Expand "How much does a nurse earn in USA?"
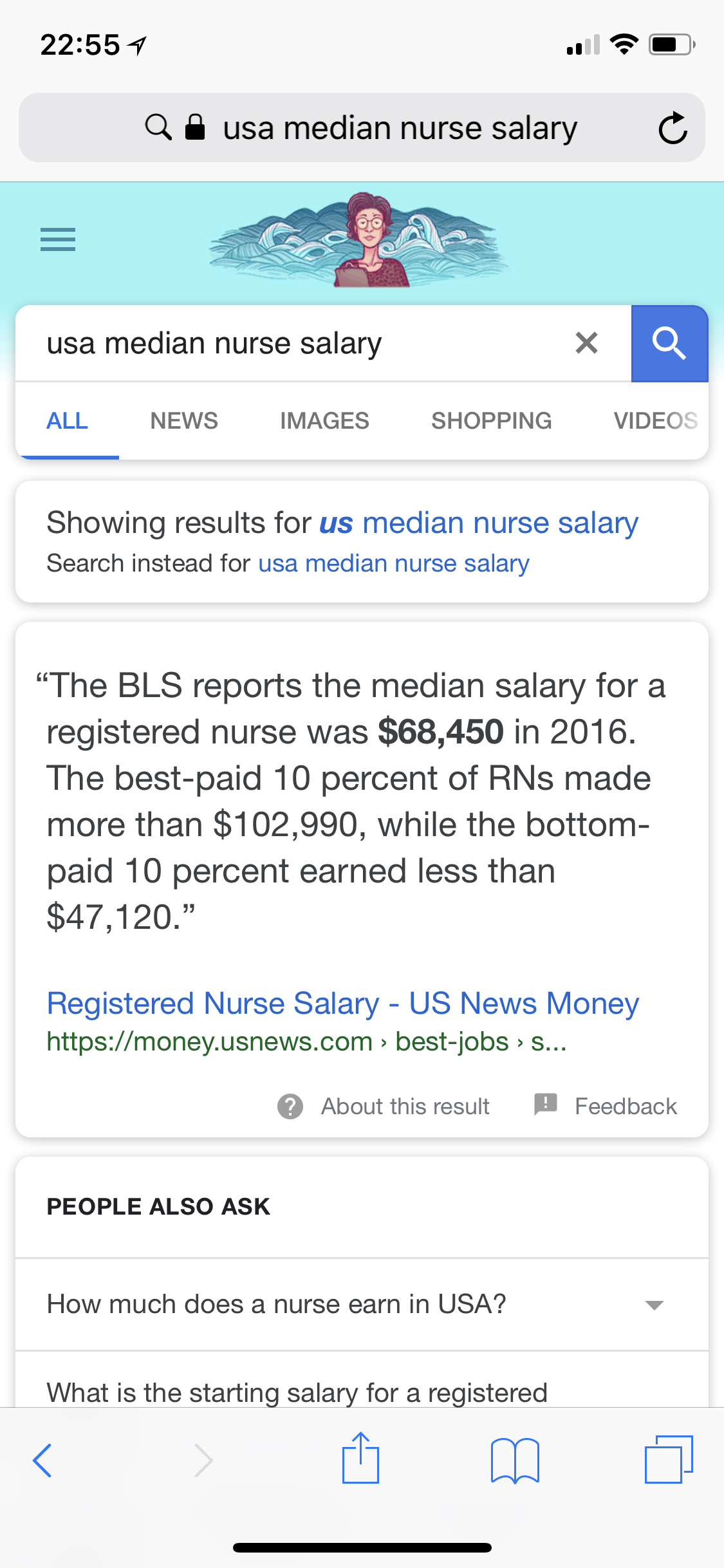This screenshot has width=724, height=1568. point(362,1304)
